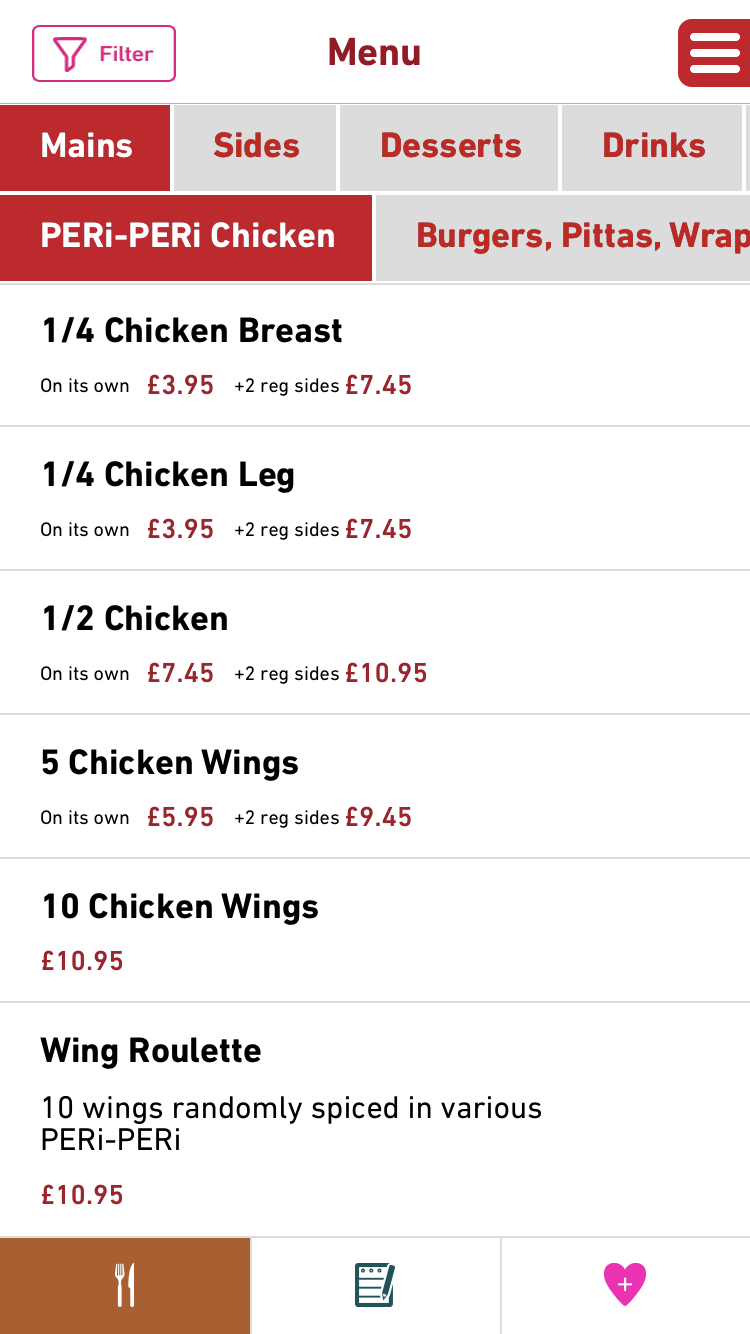This screenshot has height=1334, width=750.
Task: Open the hamburger menu
Action: [x=714, y=53]
